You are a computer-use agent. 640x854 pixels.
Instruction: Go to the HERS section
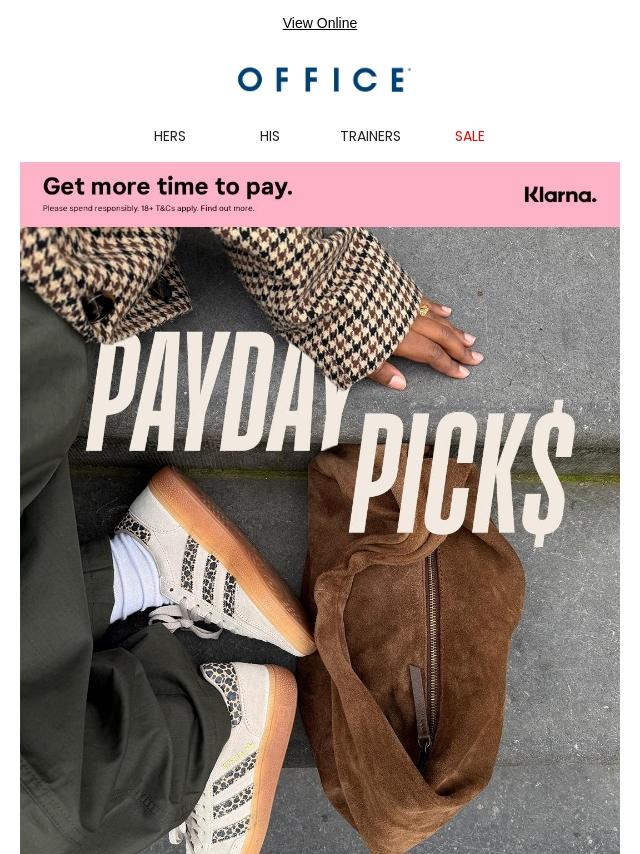pos(169,136)
